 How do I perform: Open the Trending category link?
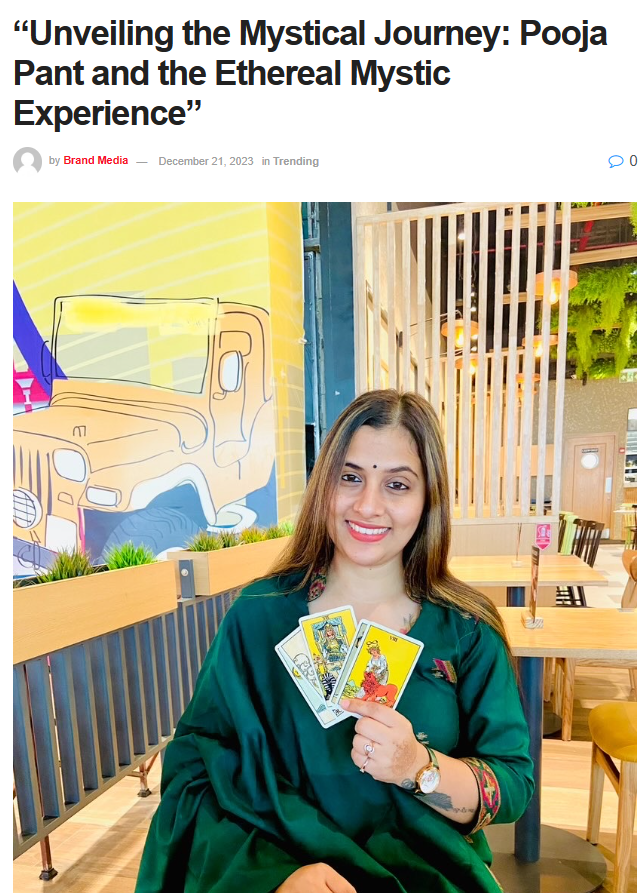(x=296, y=162)
